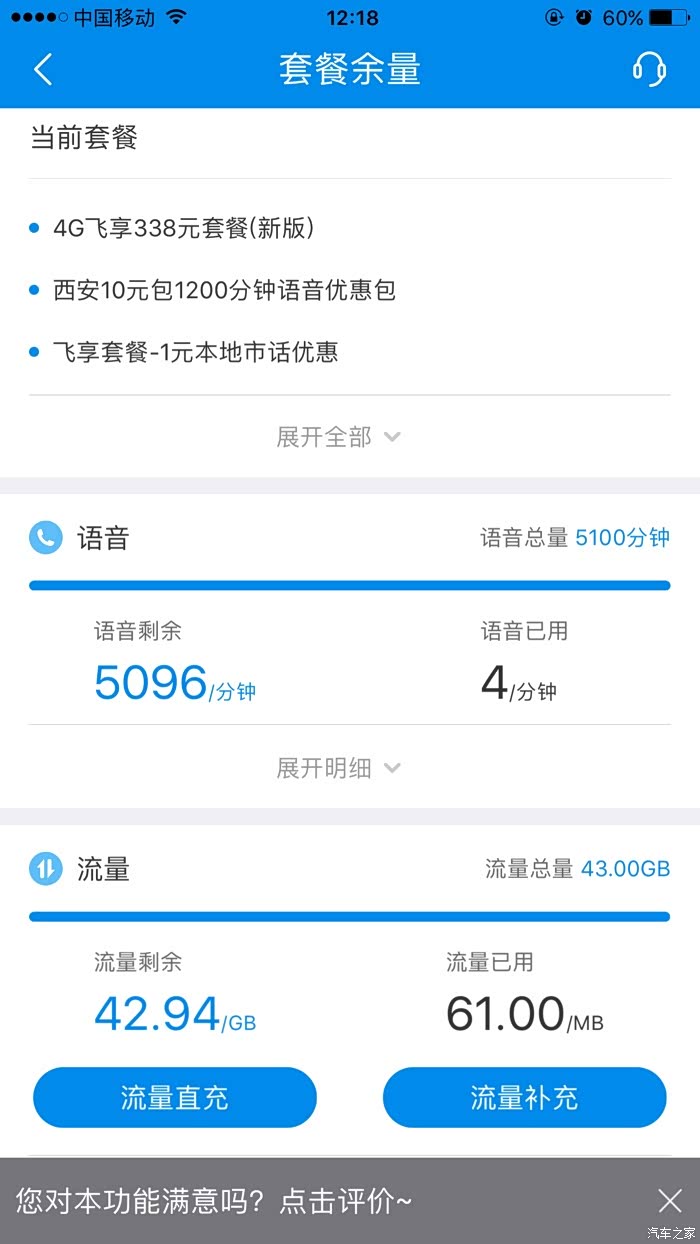700x1244 pixels.
Task: Tap the 流量补充 button
Action: pyautogui.click(x=524, y=1098)
